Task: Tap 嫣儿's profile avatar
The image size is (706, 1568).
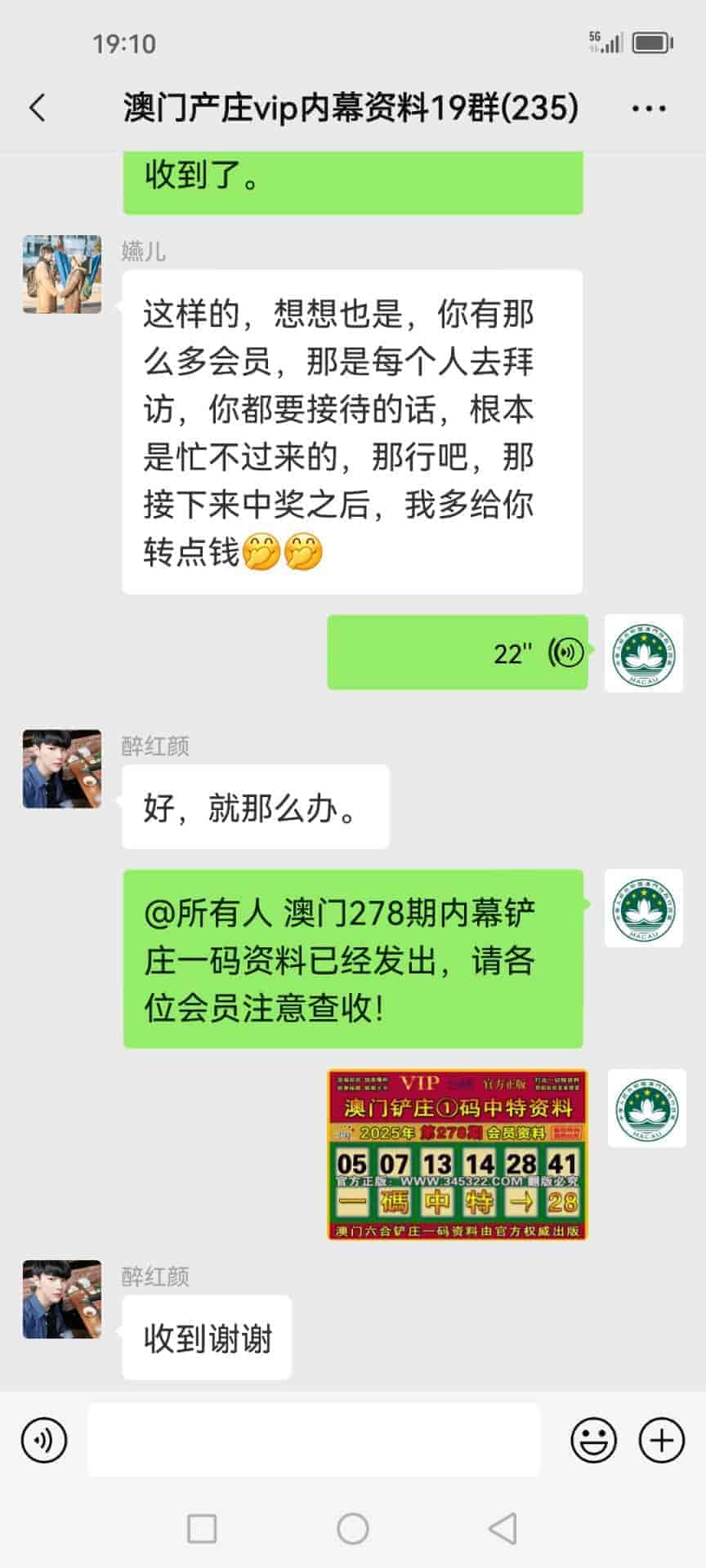Action: [62, 274]
